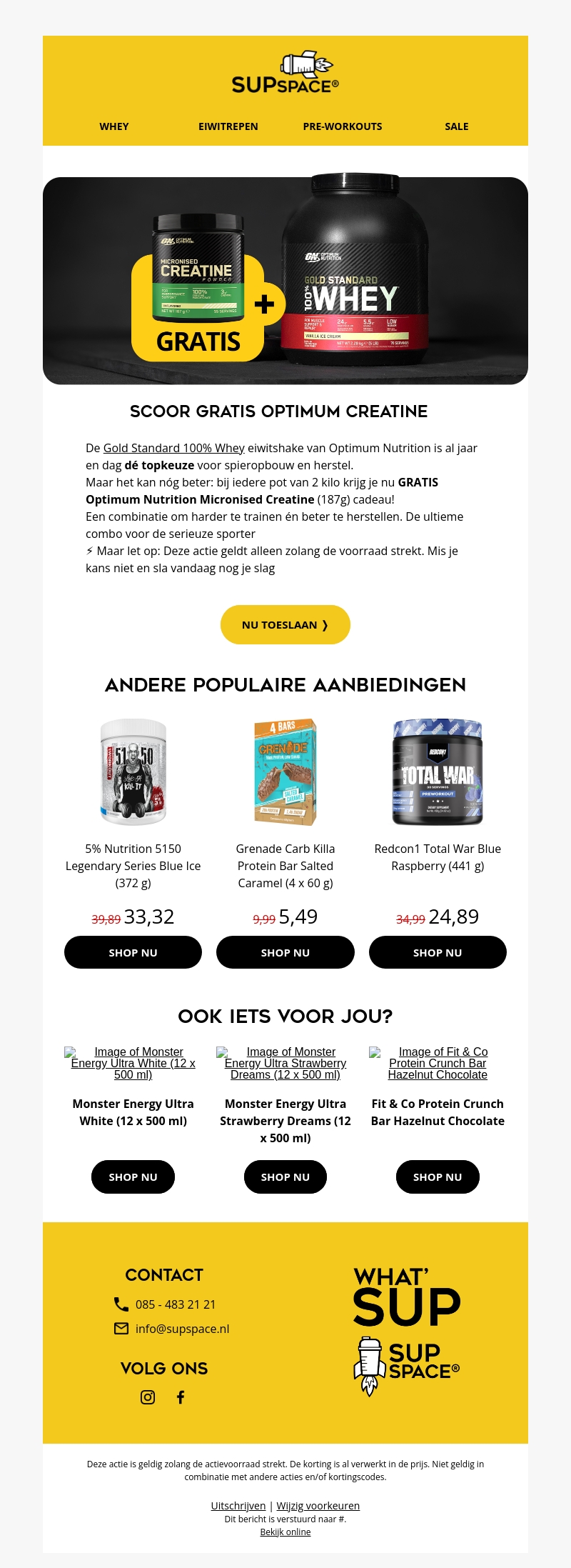Shop Redcon1 Total War Blue Raspberry
The height and width of the screenshot is (1568, 571).
click(x=438, y=952)
